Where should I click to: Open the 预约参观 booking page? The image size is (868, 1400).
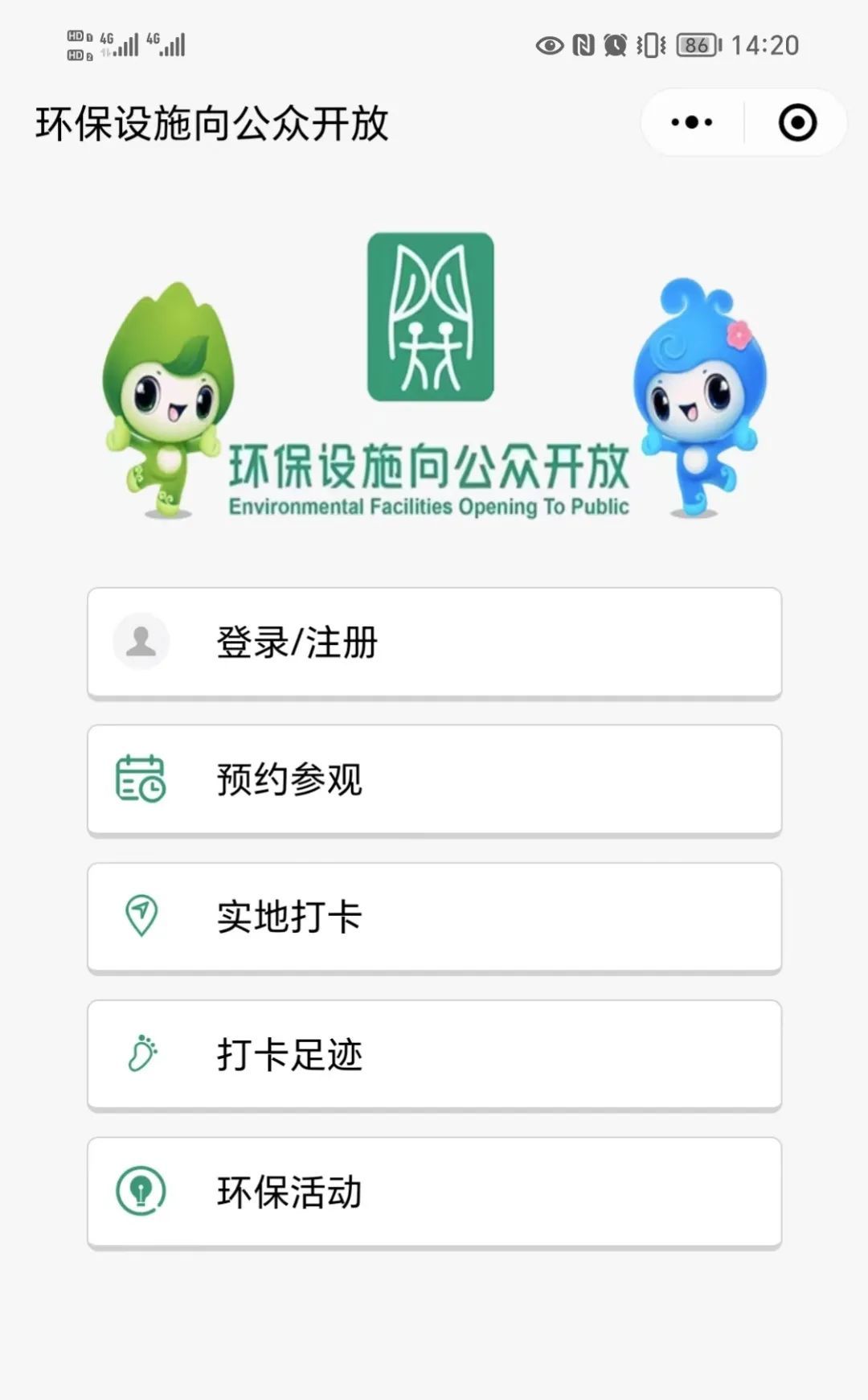click(434, 779)
